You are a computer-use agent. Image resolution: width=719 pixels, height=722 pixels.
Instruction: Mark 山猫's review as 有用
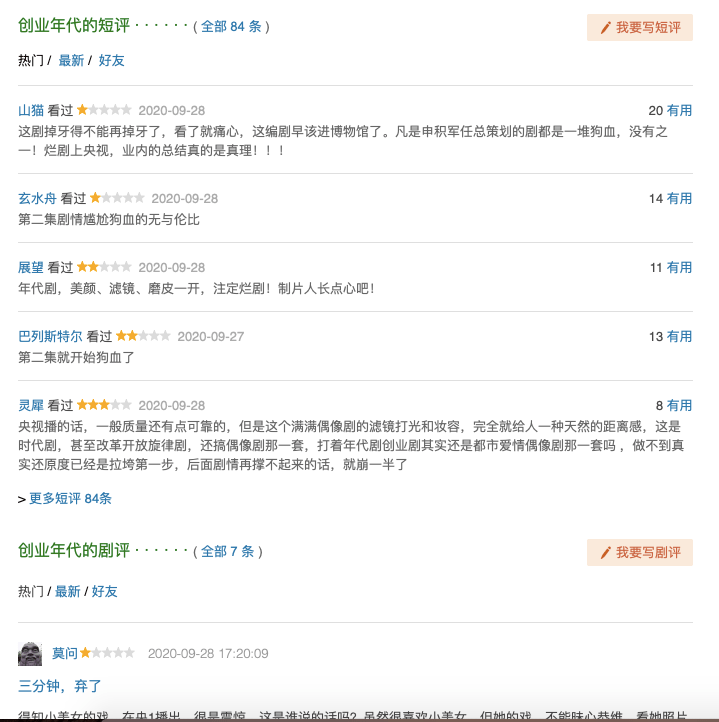679,110
